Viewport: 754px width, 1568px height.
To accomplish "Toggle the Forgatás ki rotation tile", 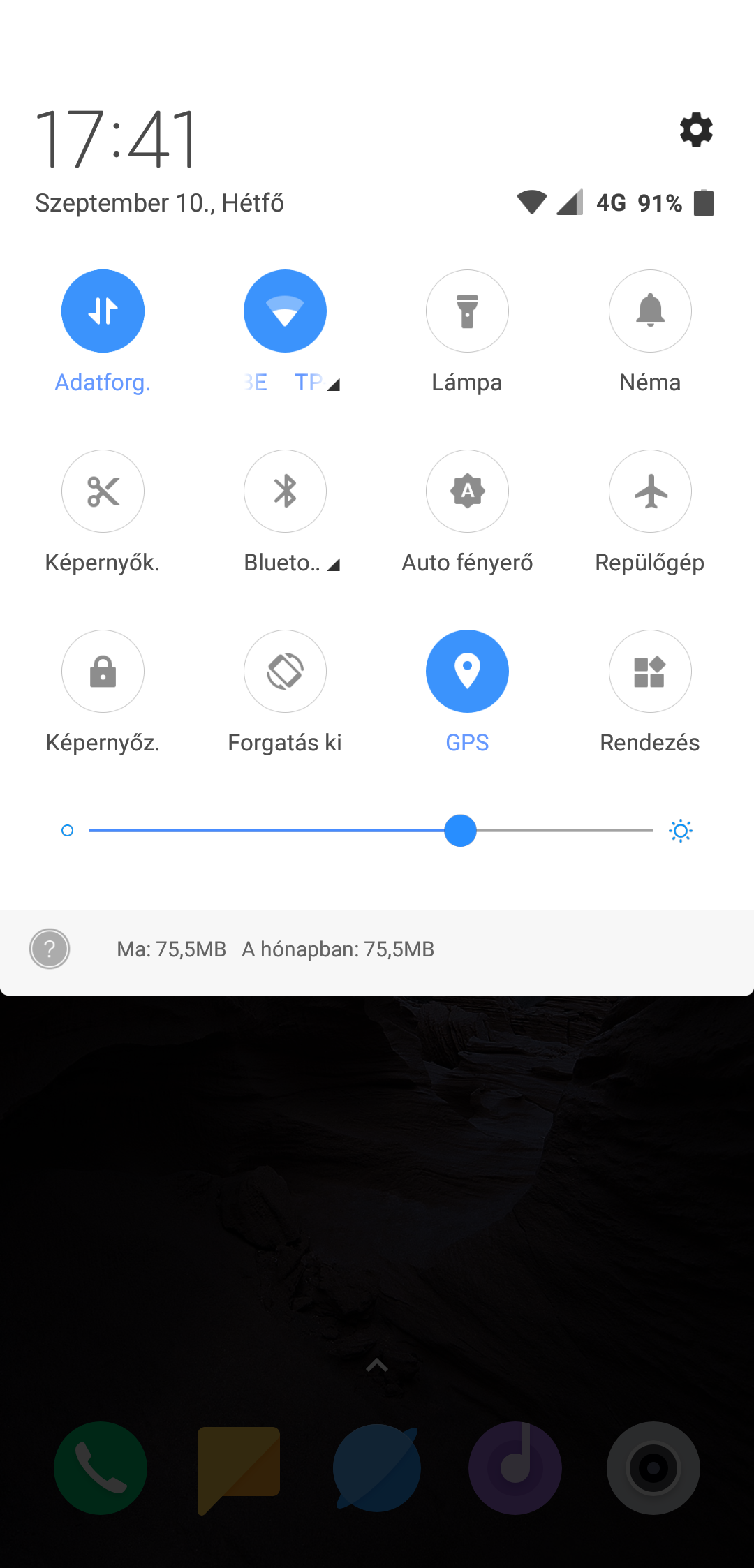I will point(285,671).
